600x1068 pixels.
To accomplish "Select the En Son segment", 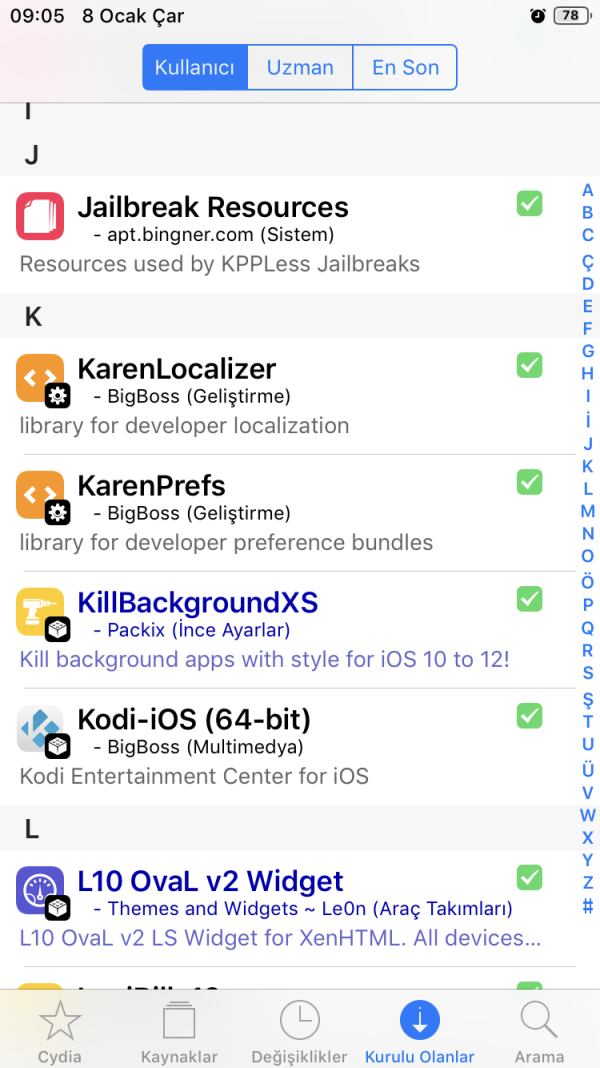I will (x=405, y=68).
